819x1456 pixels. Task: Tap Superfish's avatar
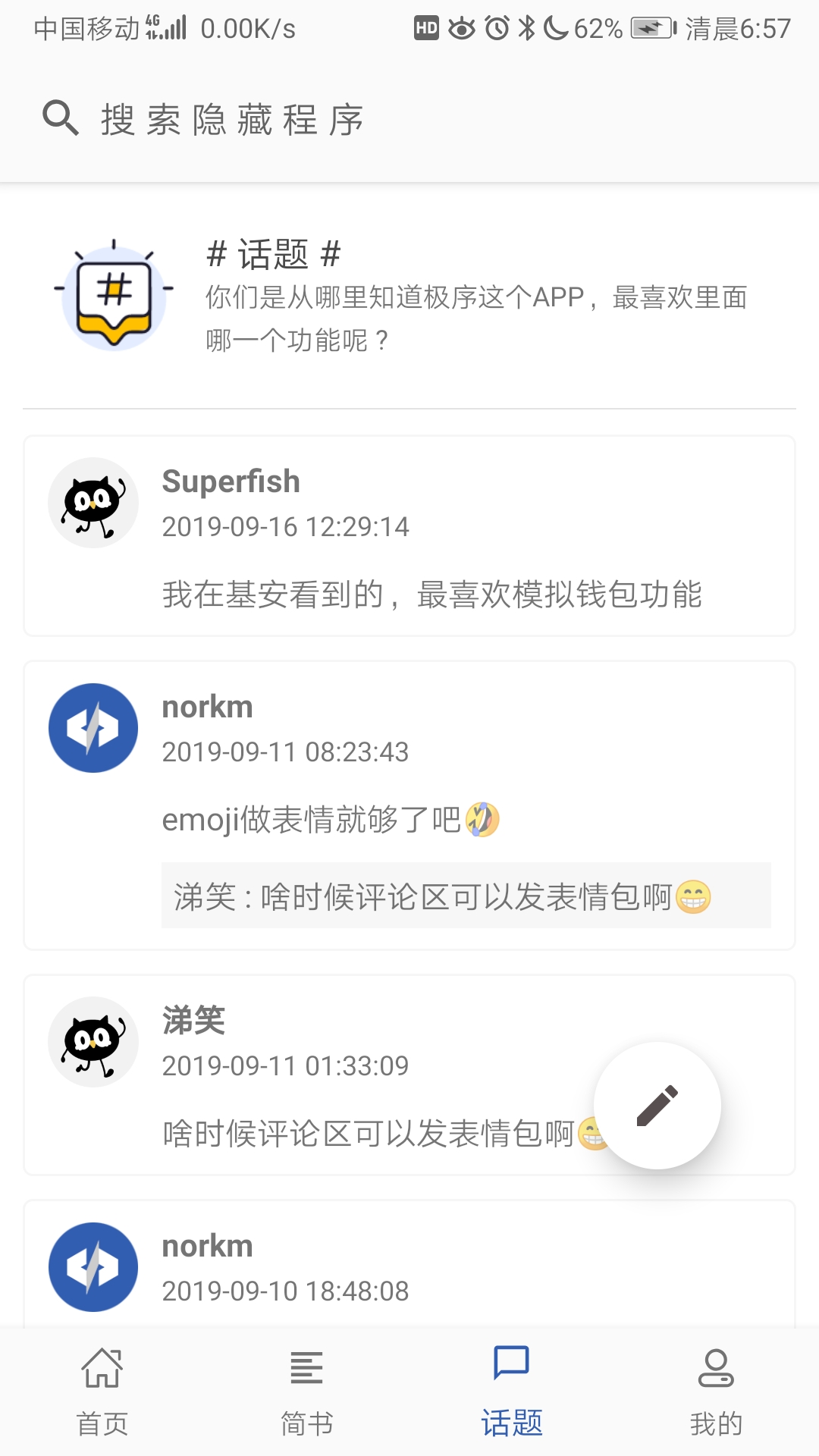(93, 503)
